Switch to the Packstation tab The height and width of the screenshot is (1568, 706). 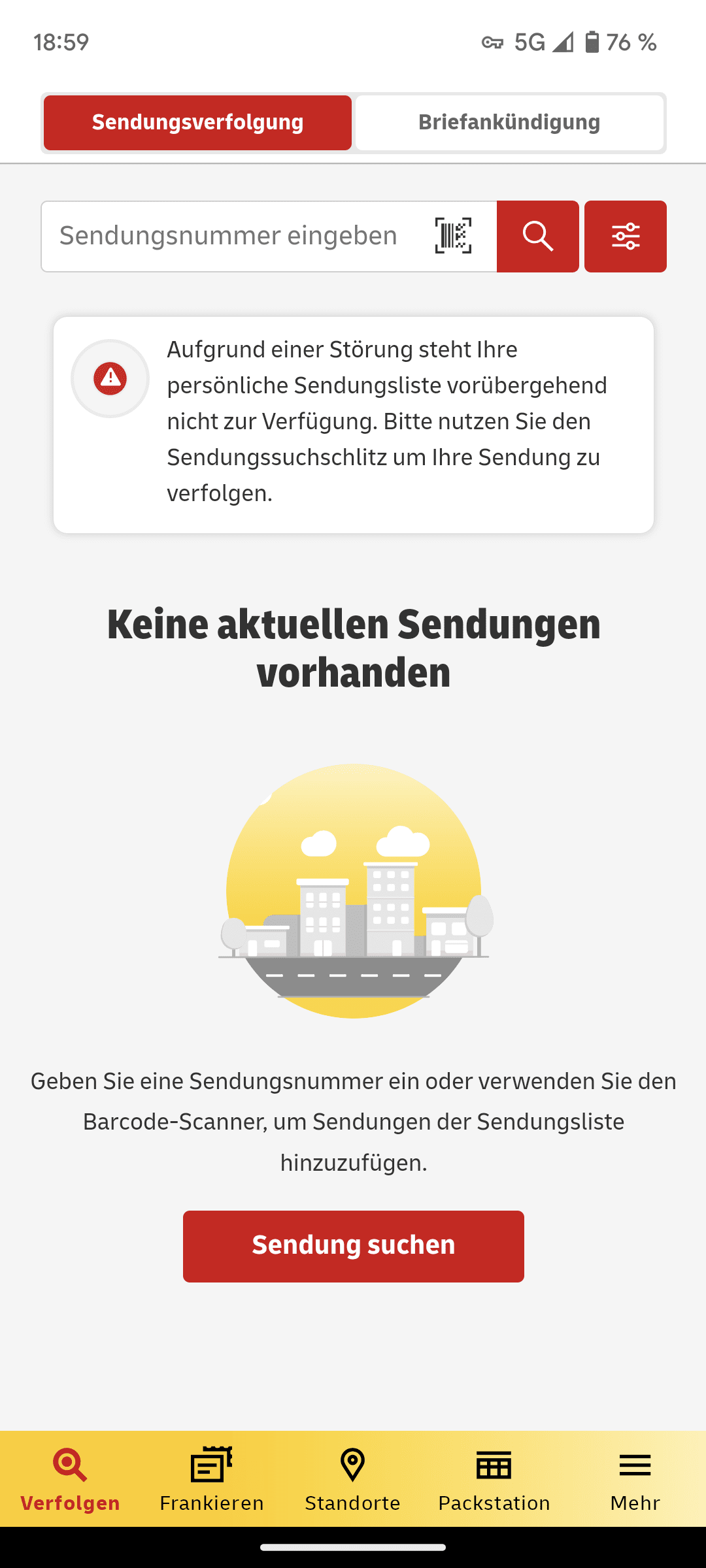click(494, 1479)
